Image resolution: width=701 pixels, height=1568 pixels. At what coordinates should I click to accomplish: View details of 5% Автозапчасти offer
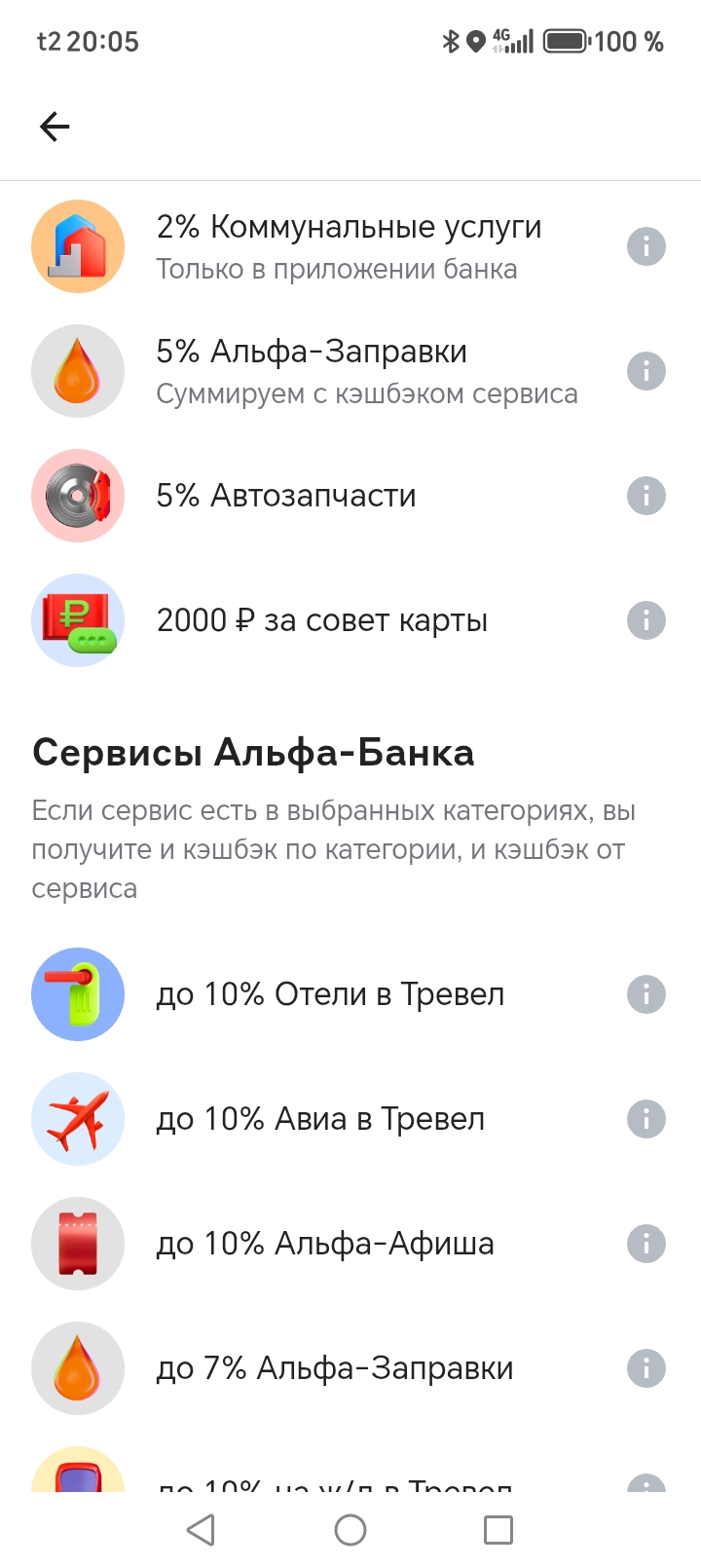[x=646, y=496]
